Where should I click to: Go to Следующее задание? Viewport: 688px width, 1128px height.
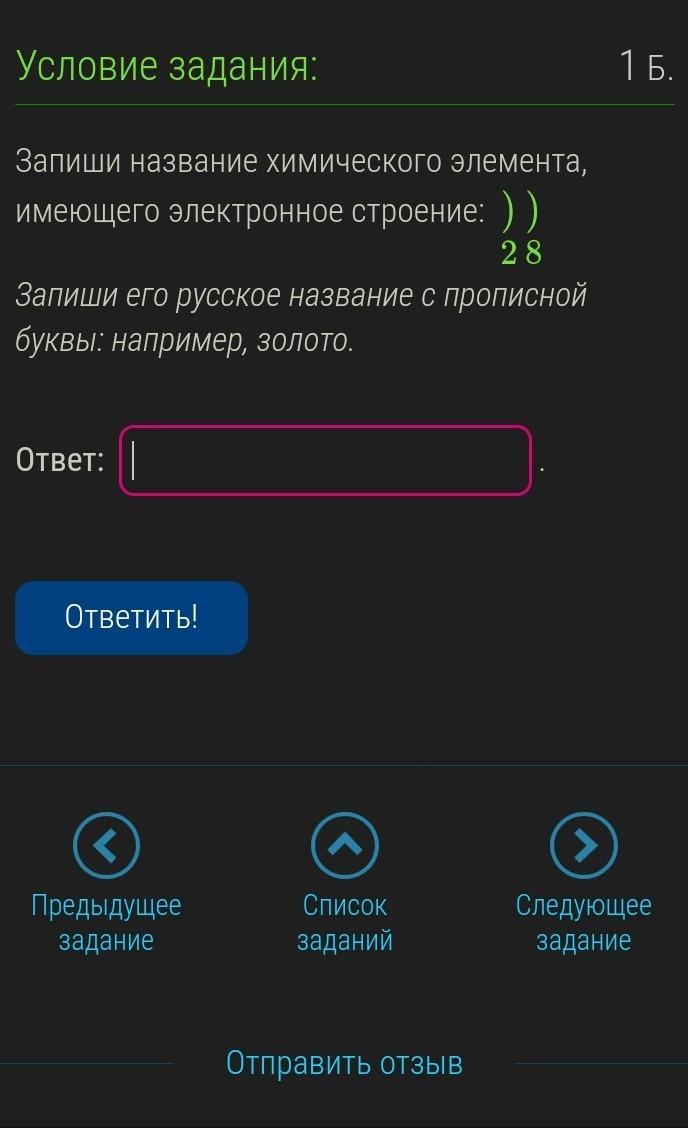click(584, 883)
